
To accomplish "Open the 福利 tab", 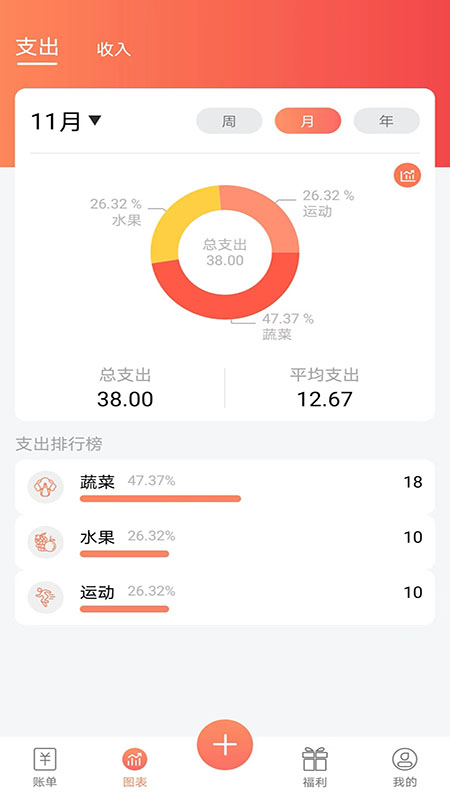I will click(315, 767).
